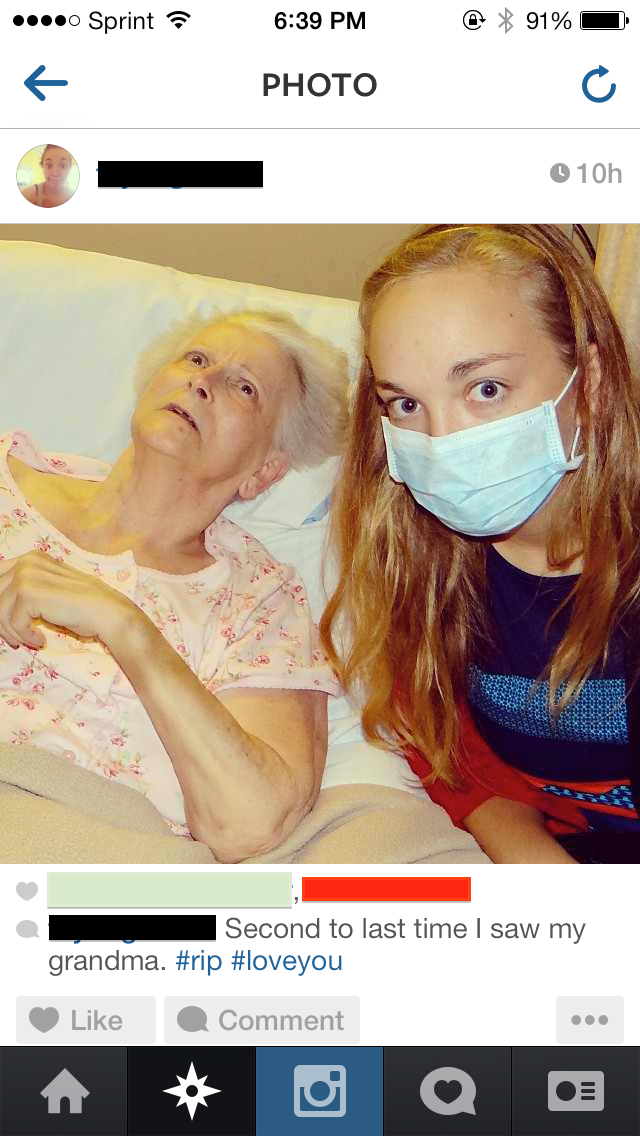This screenshot has height=1136, width=640.
Task: Tap the Like button
Action: point(86,1020)
